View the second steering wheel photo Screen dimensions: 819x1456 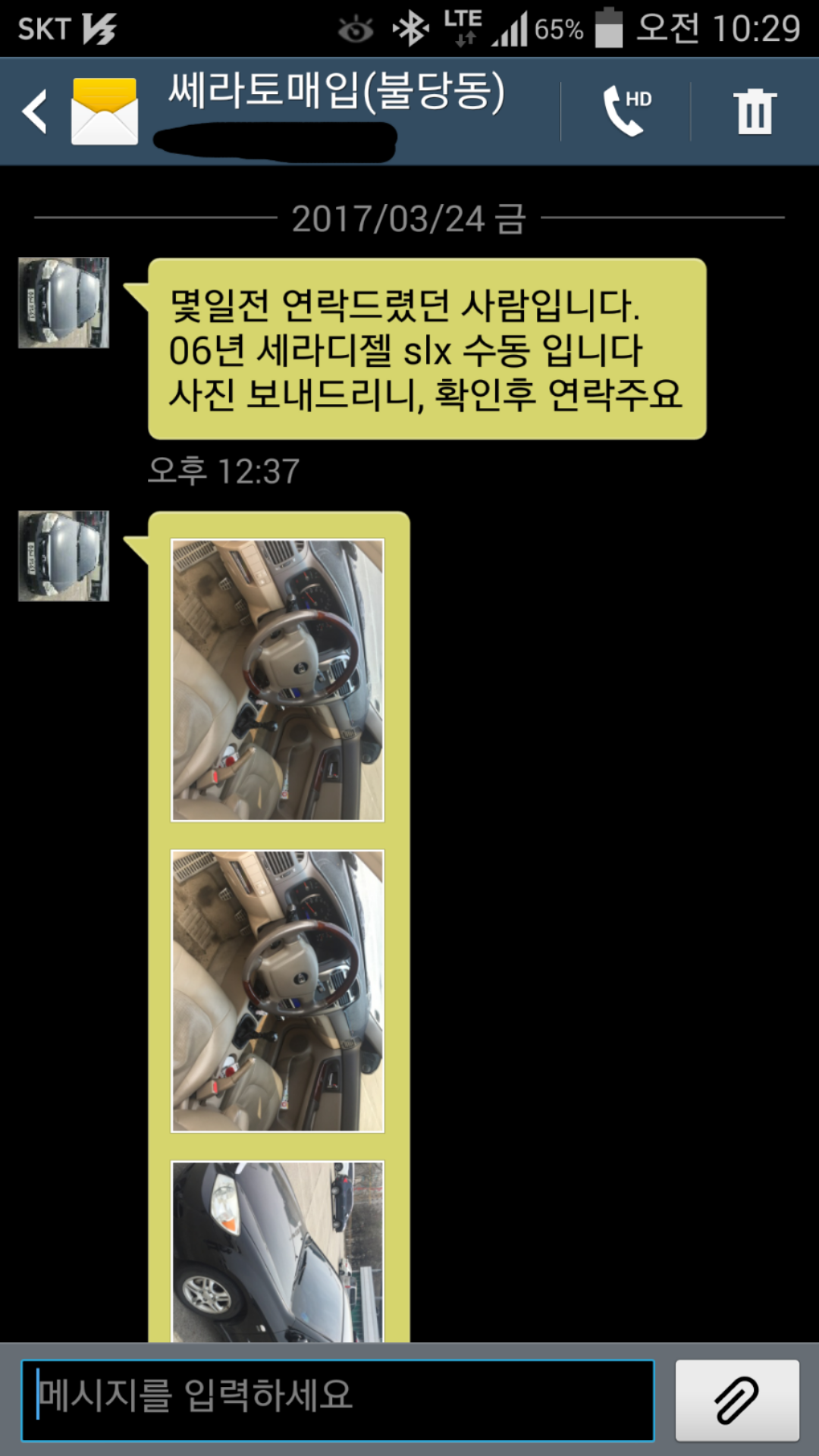coord(278,990)
